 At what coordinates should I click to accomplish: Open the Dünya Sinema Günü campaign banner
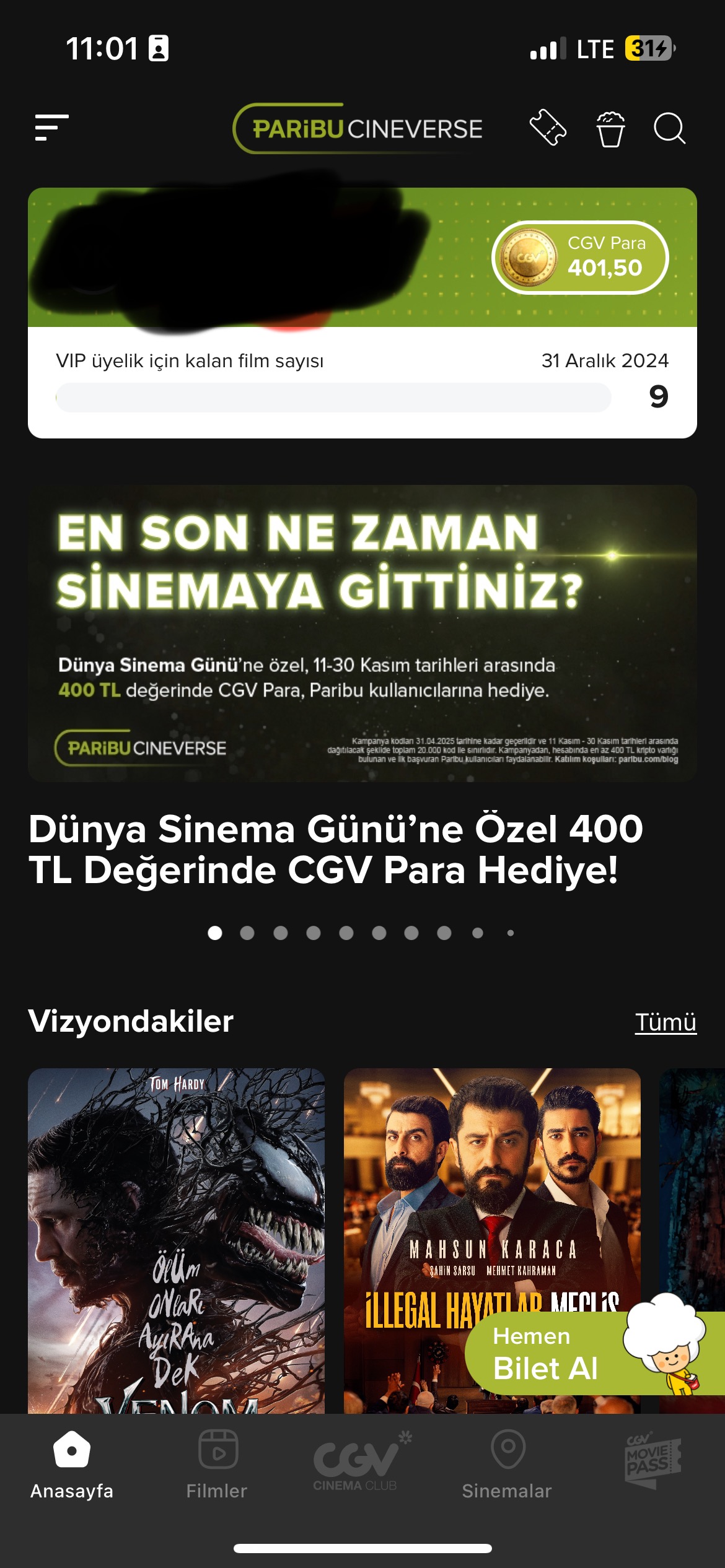click(x=362, y=633)
